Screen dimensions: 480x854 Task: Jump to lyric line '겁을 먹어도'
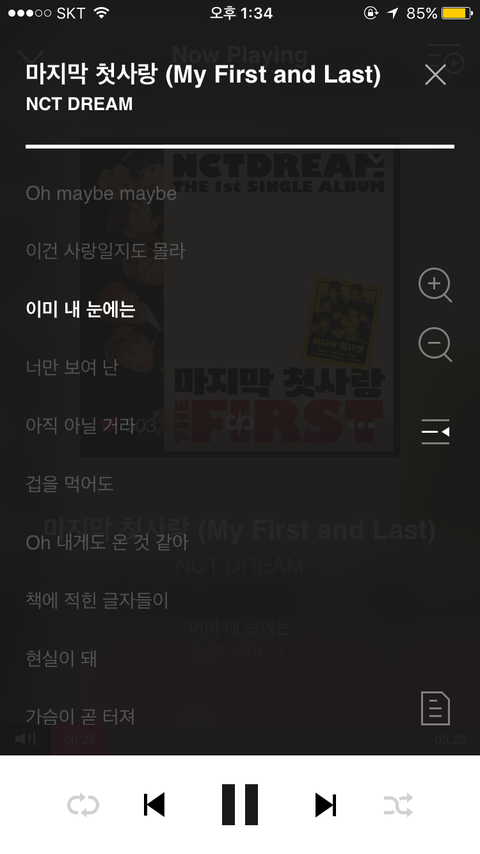coord(70,484)
